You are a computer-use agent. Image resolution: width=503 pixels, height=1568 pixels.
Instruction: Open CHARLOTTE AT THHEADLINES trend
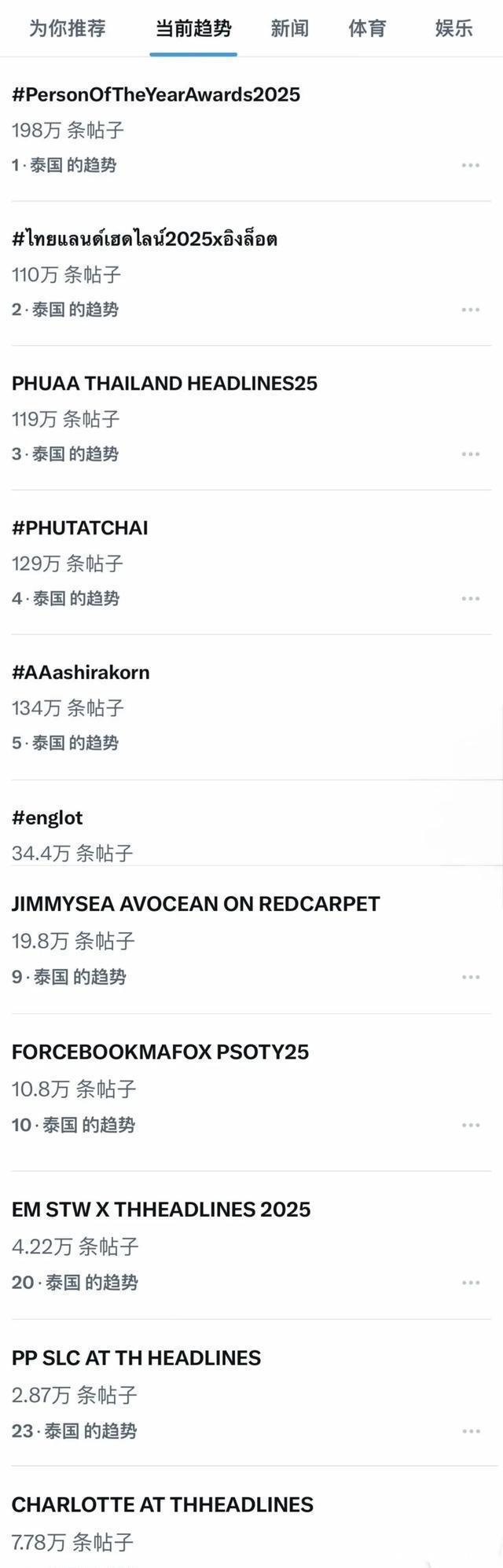click(x=162, y=1504)
